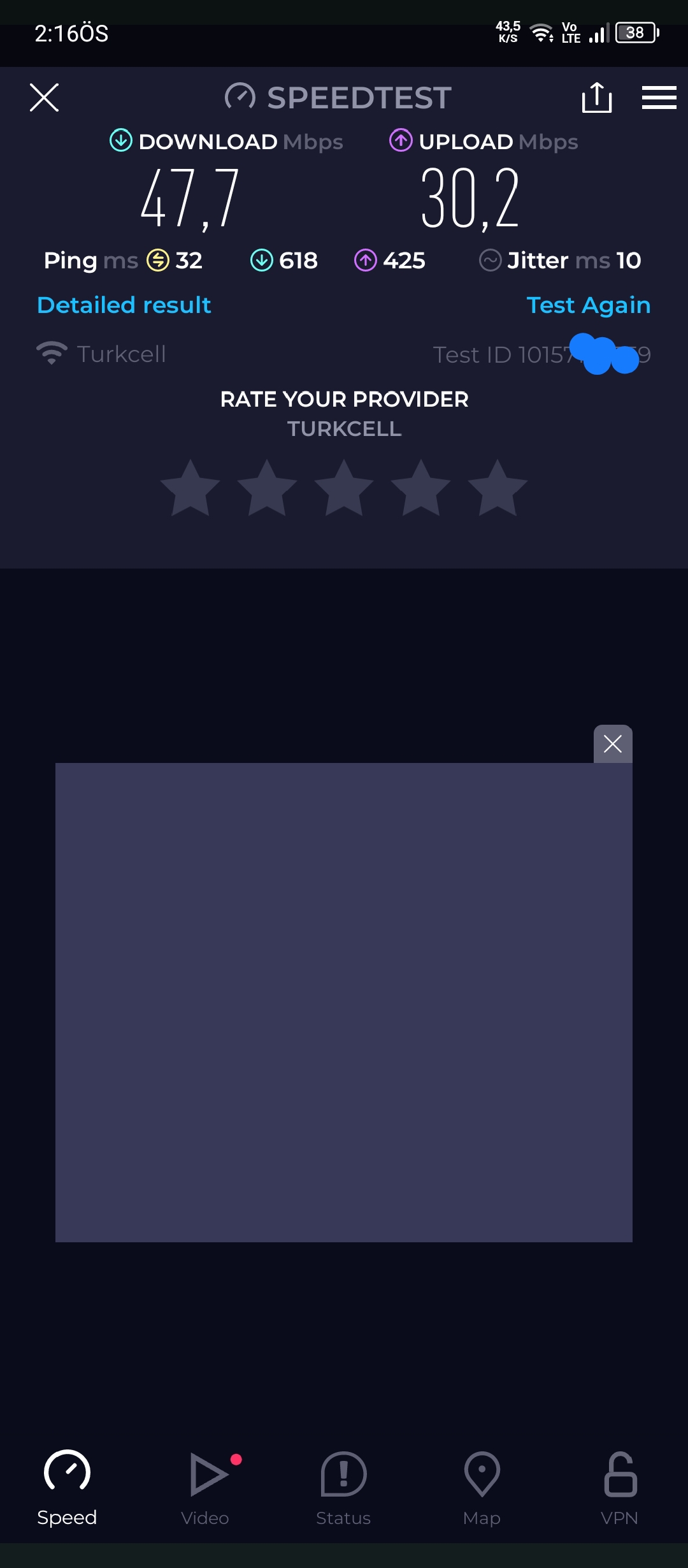Rate Turkcell with three stars
This screenshot has height=1568, width=688.
click(x=344, y=489)
